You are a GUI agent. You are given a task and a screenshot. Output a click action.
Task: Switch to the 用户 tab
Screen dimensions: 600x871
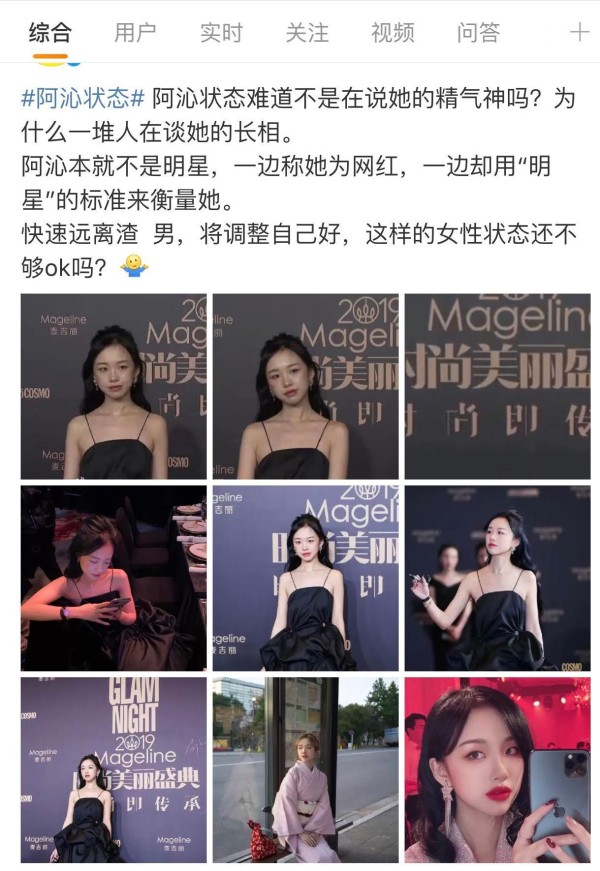(x=135, y=32)
